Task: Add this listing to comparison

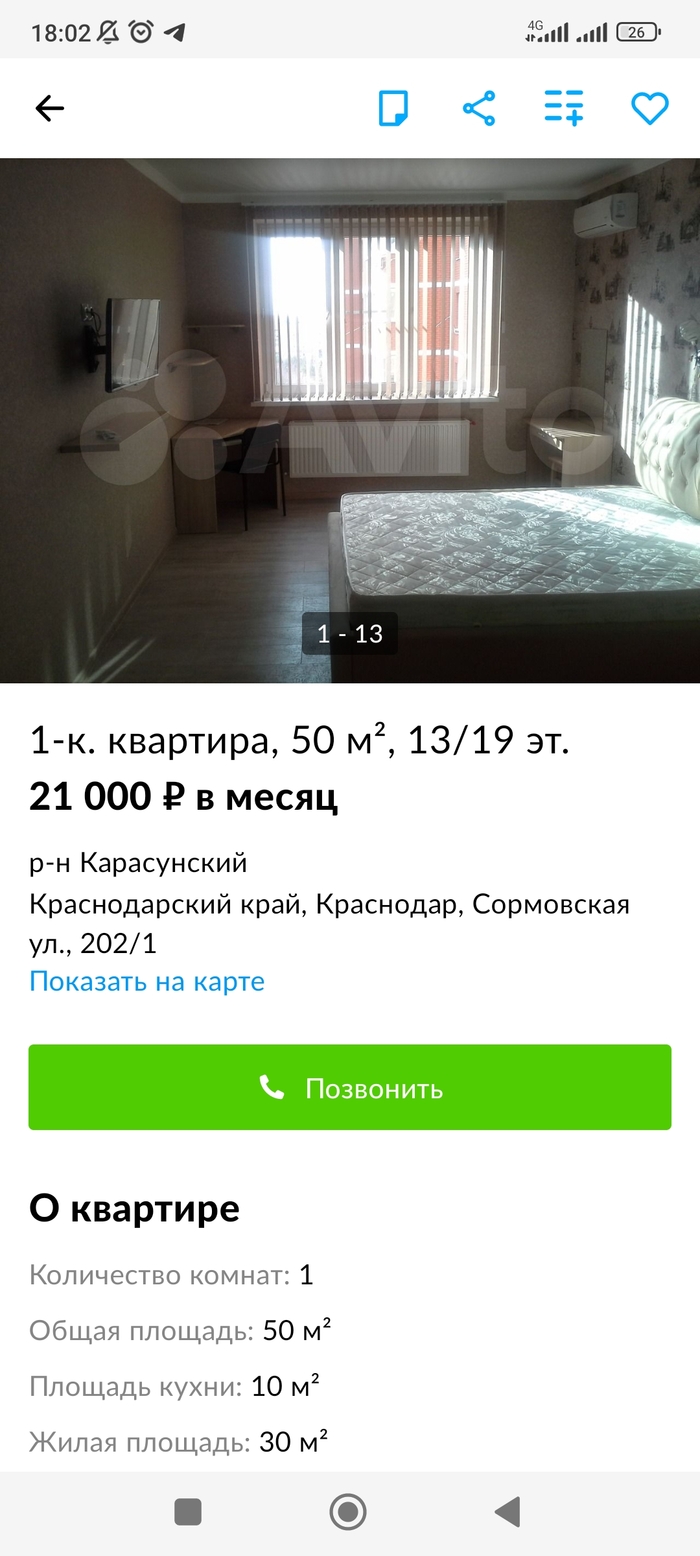Action: 564,108
